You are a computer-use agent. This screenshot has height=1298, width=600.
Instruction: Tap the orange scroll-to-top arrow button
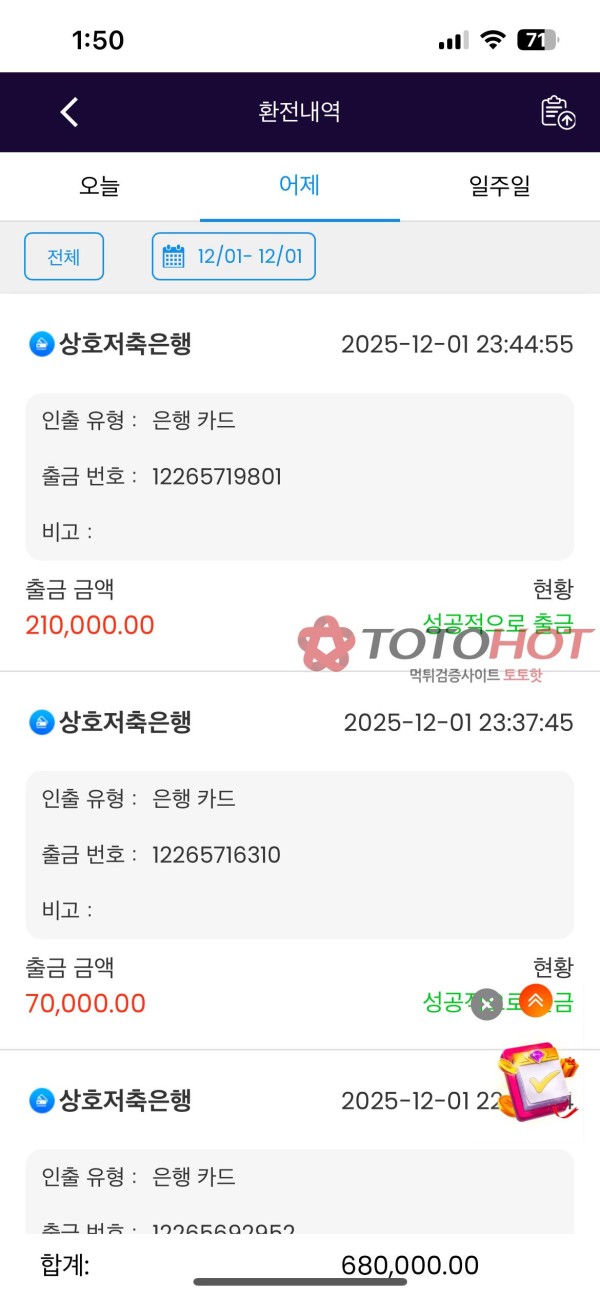pyautogui.click(x=536, y=1000)
